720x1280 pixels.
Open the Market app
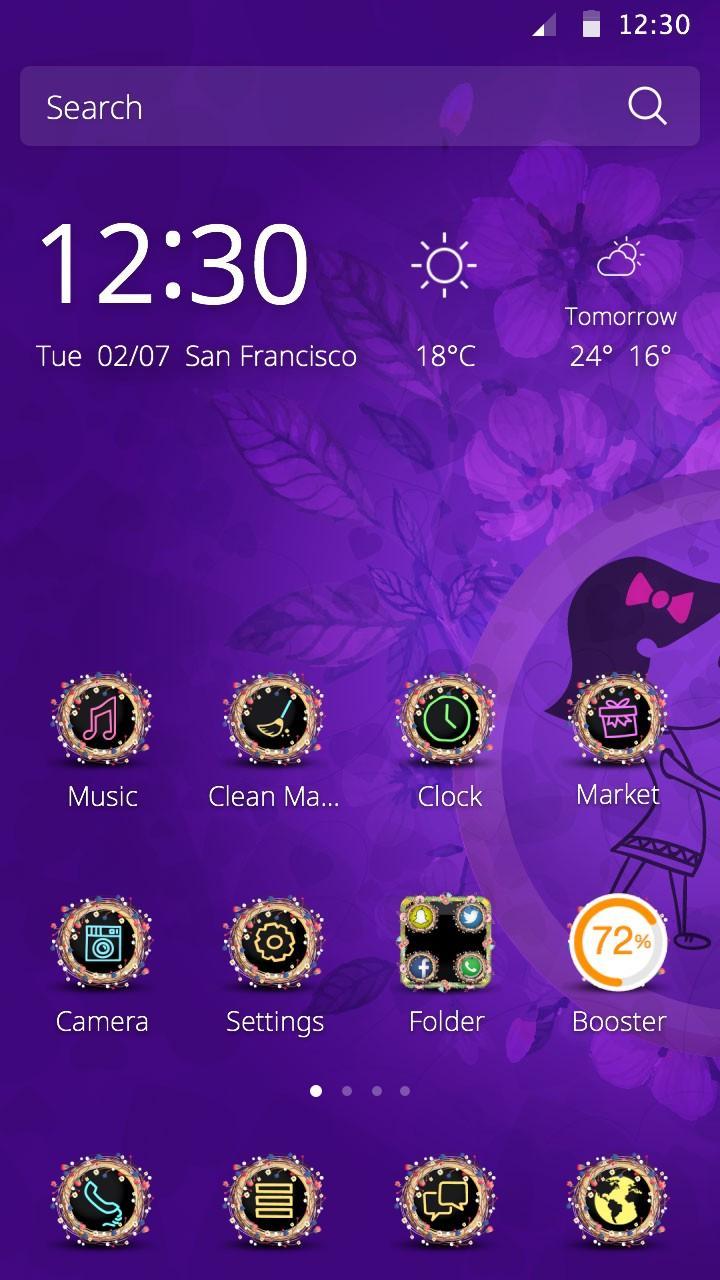click(618, 720)
